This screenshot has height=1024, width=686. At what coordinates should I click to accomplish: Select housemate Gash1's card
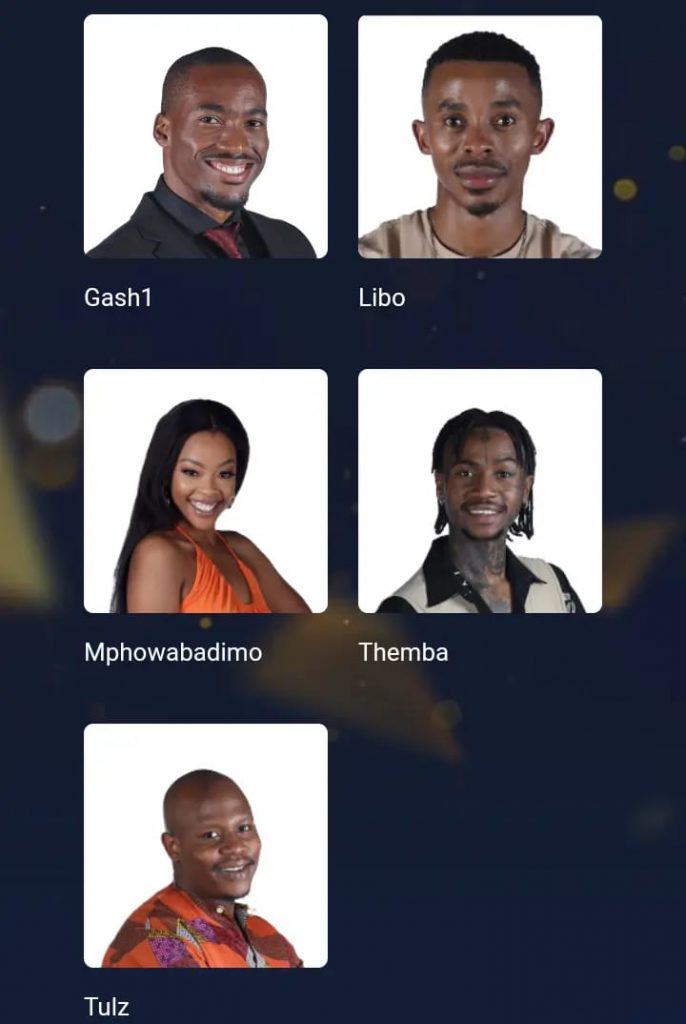tap(205, 136)
